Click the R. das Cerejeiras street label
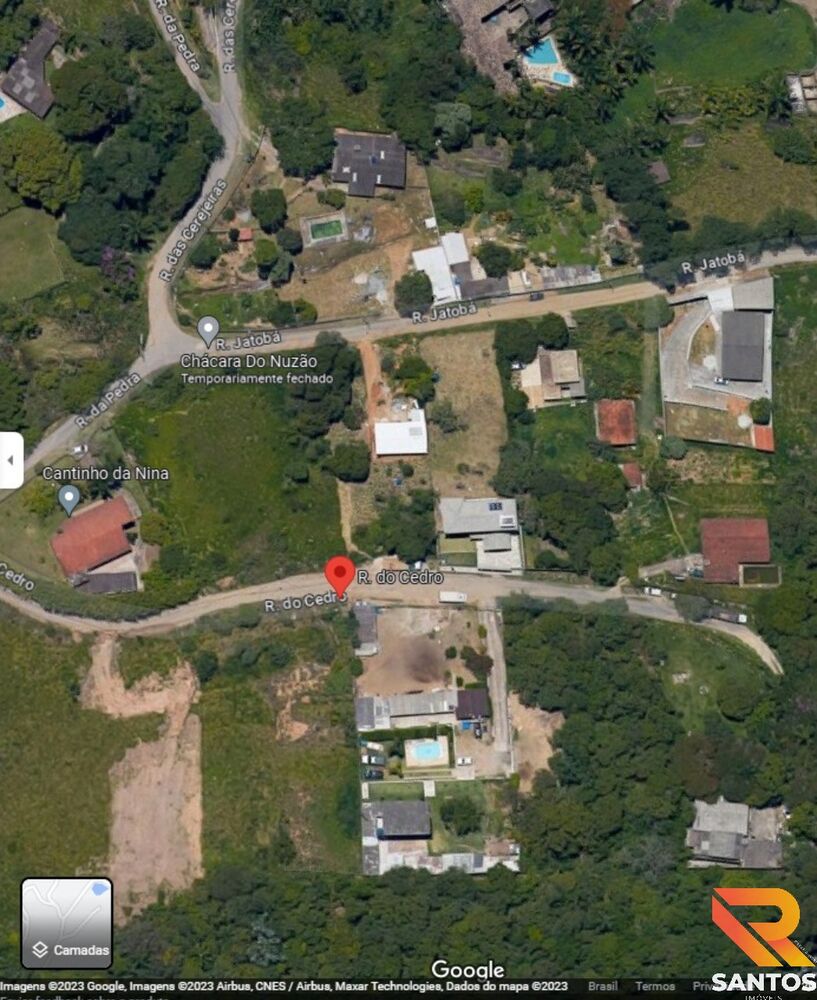The image size is (817, 1000). pyautogui.click(x=192, y=227)
